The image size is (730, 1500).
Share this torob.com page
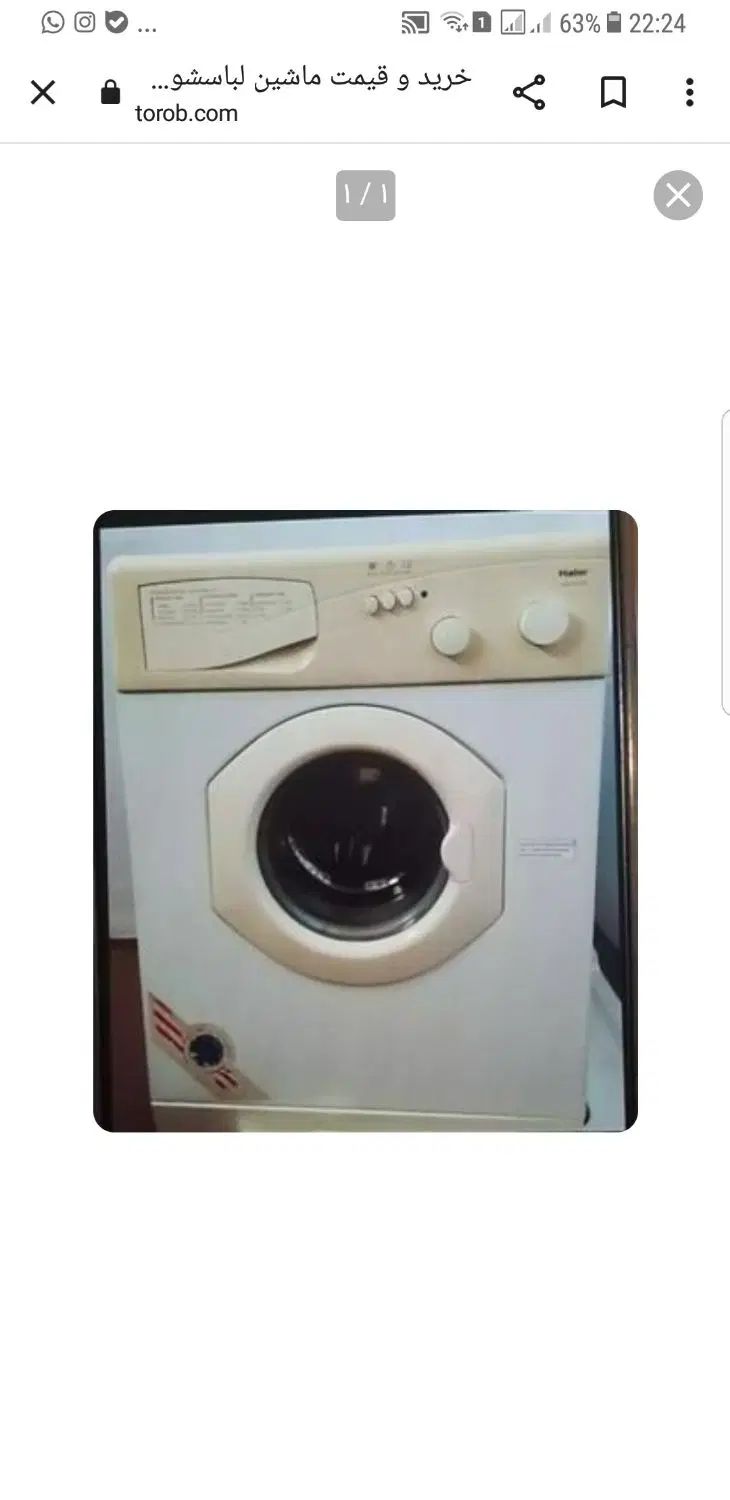point(529,93)
